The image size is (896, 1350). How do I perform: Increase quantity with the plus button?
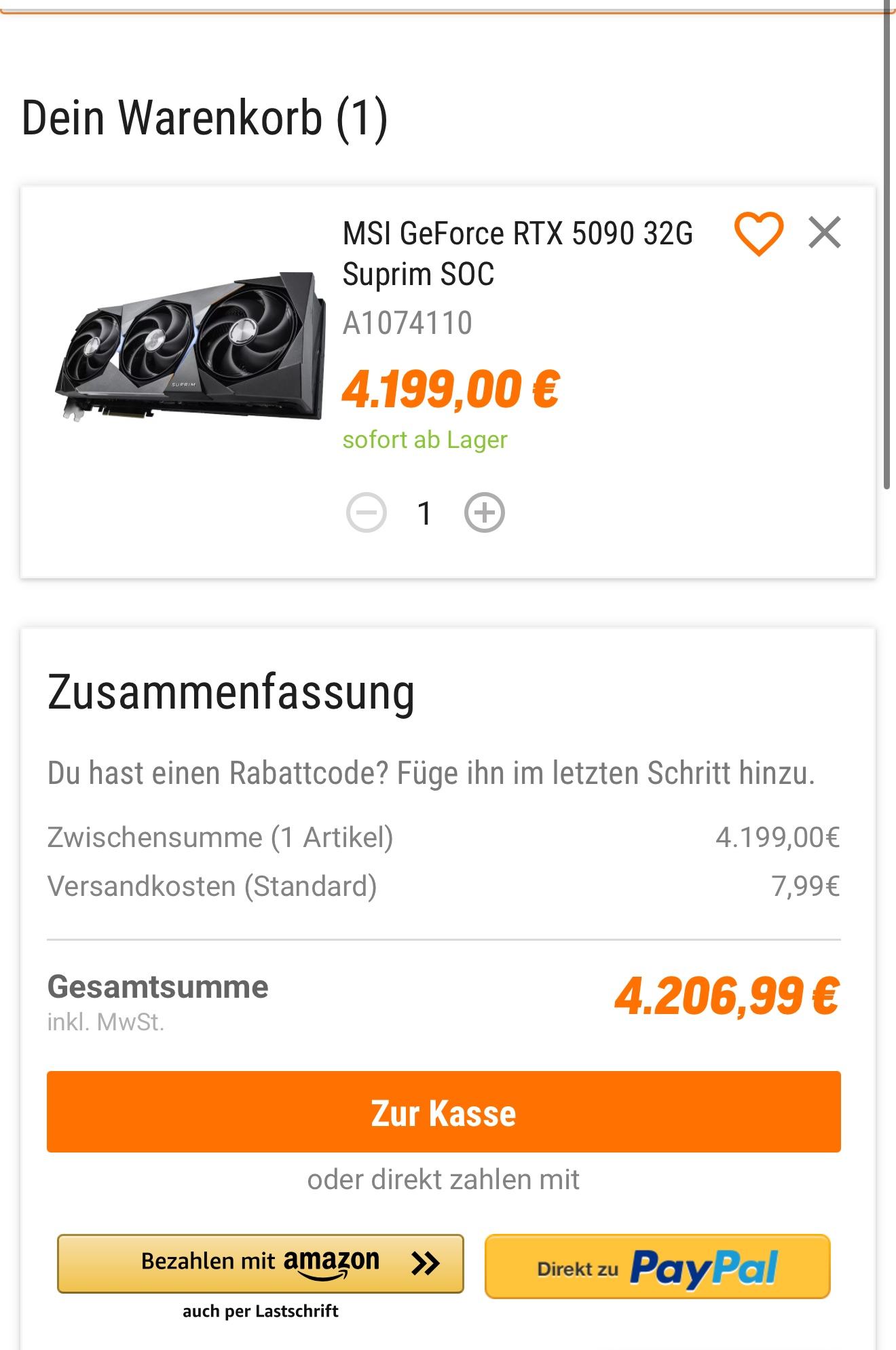[x=484, y=512]
